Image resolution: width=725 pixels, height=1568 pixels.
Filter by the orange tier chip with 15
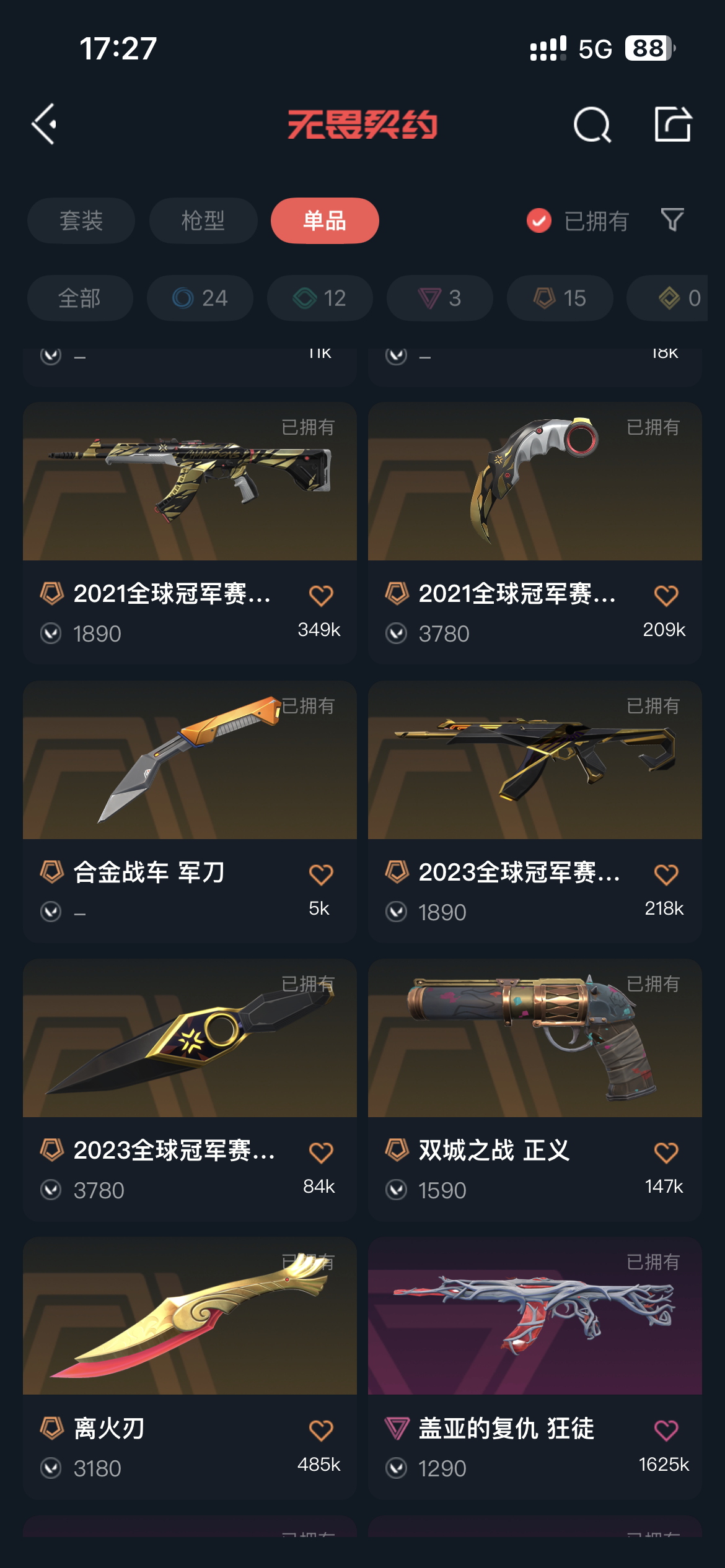click(x=560, y=298)
